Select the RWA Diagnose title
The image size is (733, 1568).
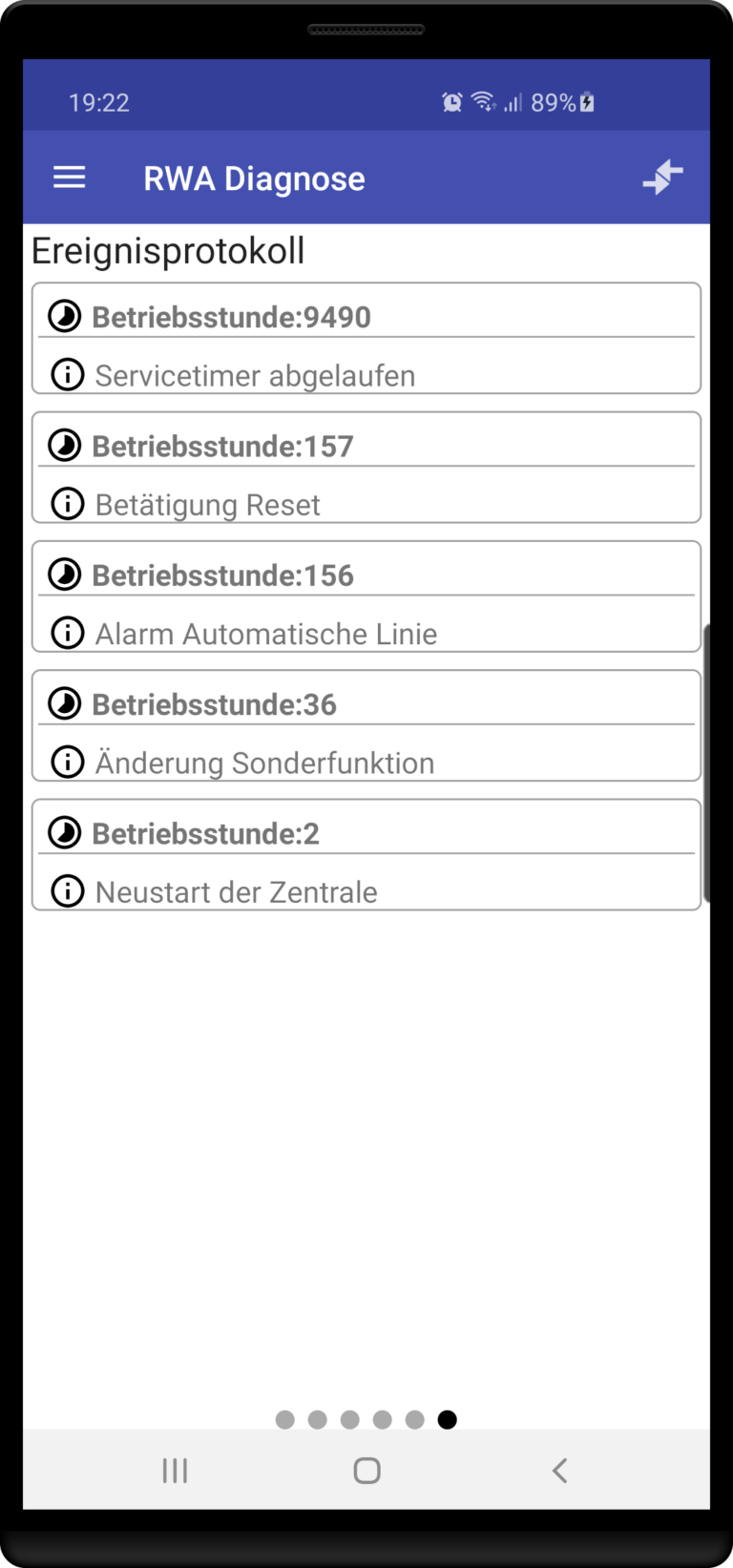(x=254, y=178)
